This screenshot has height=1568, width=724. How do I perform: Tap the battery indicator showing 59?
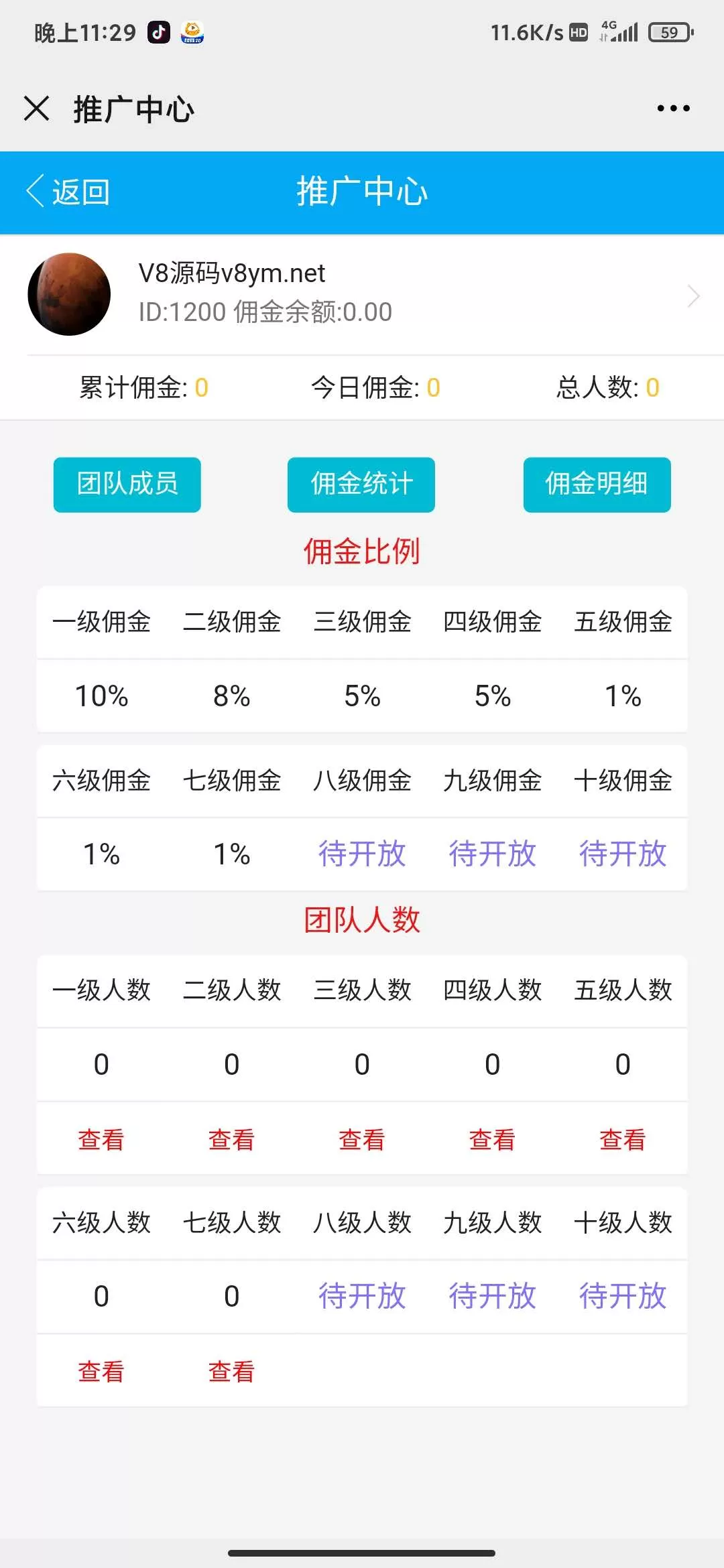[670, 32]
